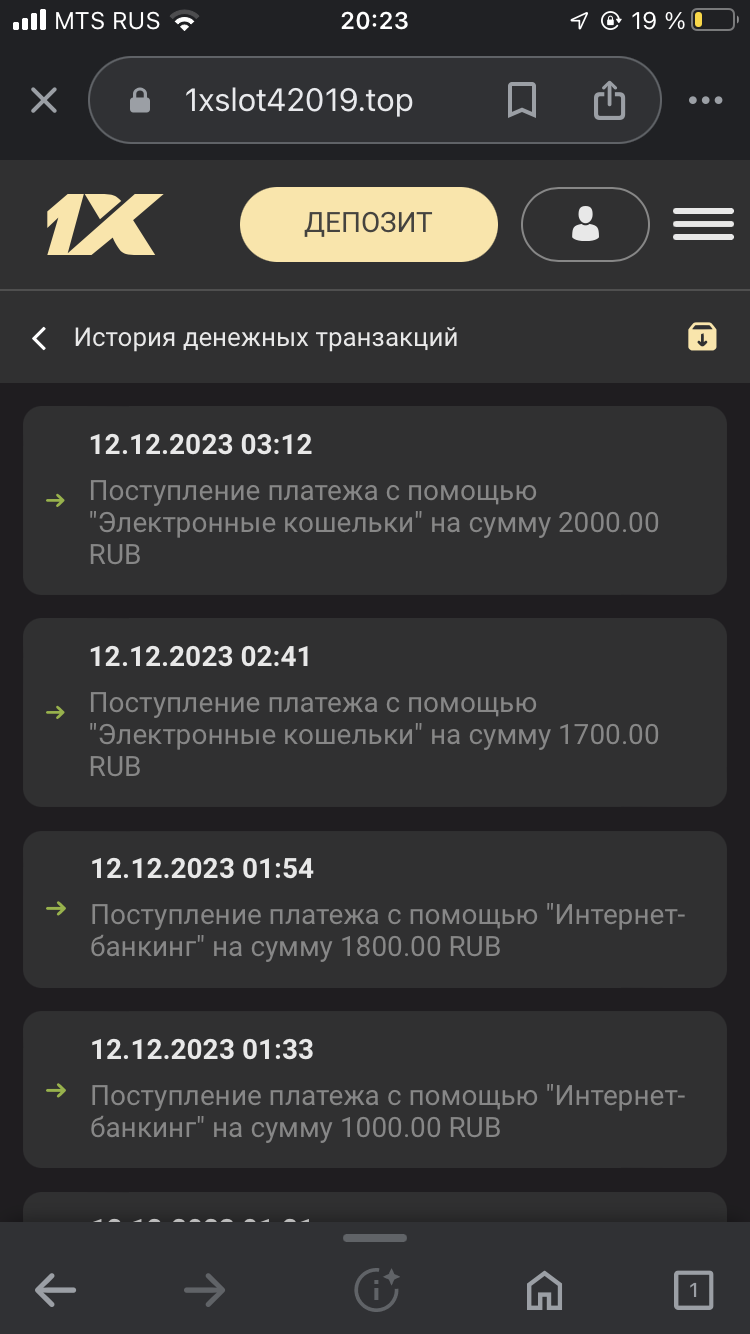The width and height of the screenshot is (750, 1334).
Task: Share the page via the share icon
Action: pos(609,100)
